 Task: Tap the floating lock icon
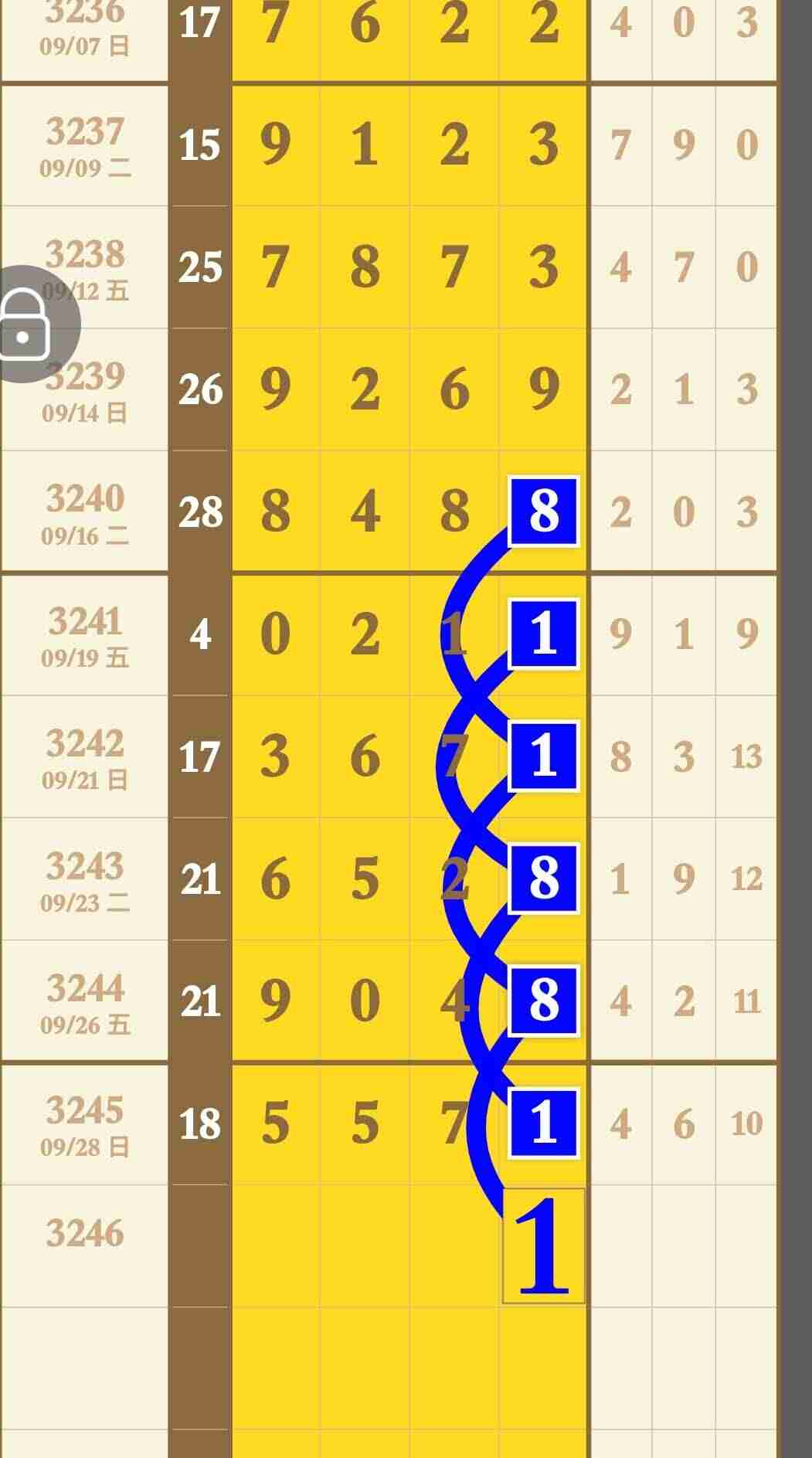click(25, 324)
